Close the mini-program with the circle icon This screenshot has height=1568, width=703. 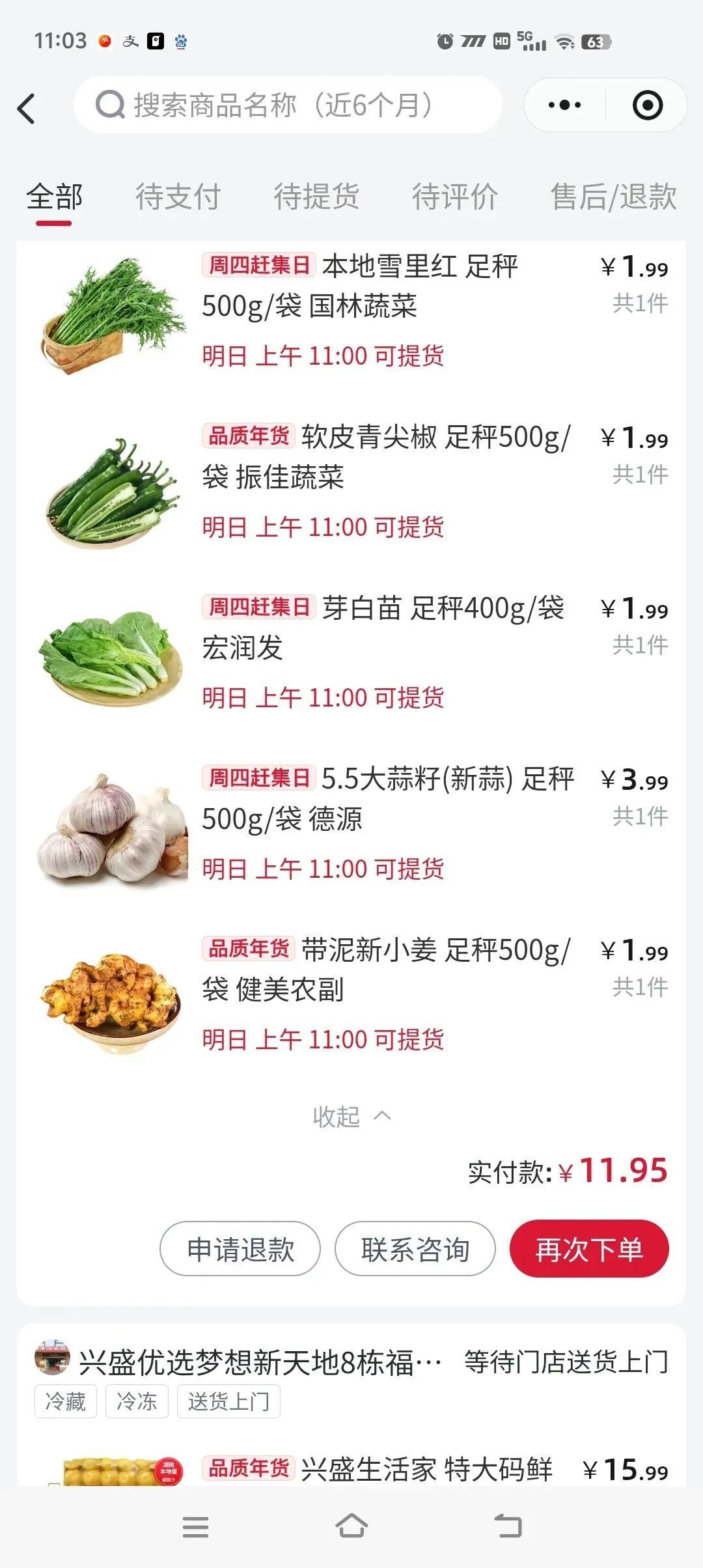tap(647, 105)
